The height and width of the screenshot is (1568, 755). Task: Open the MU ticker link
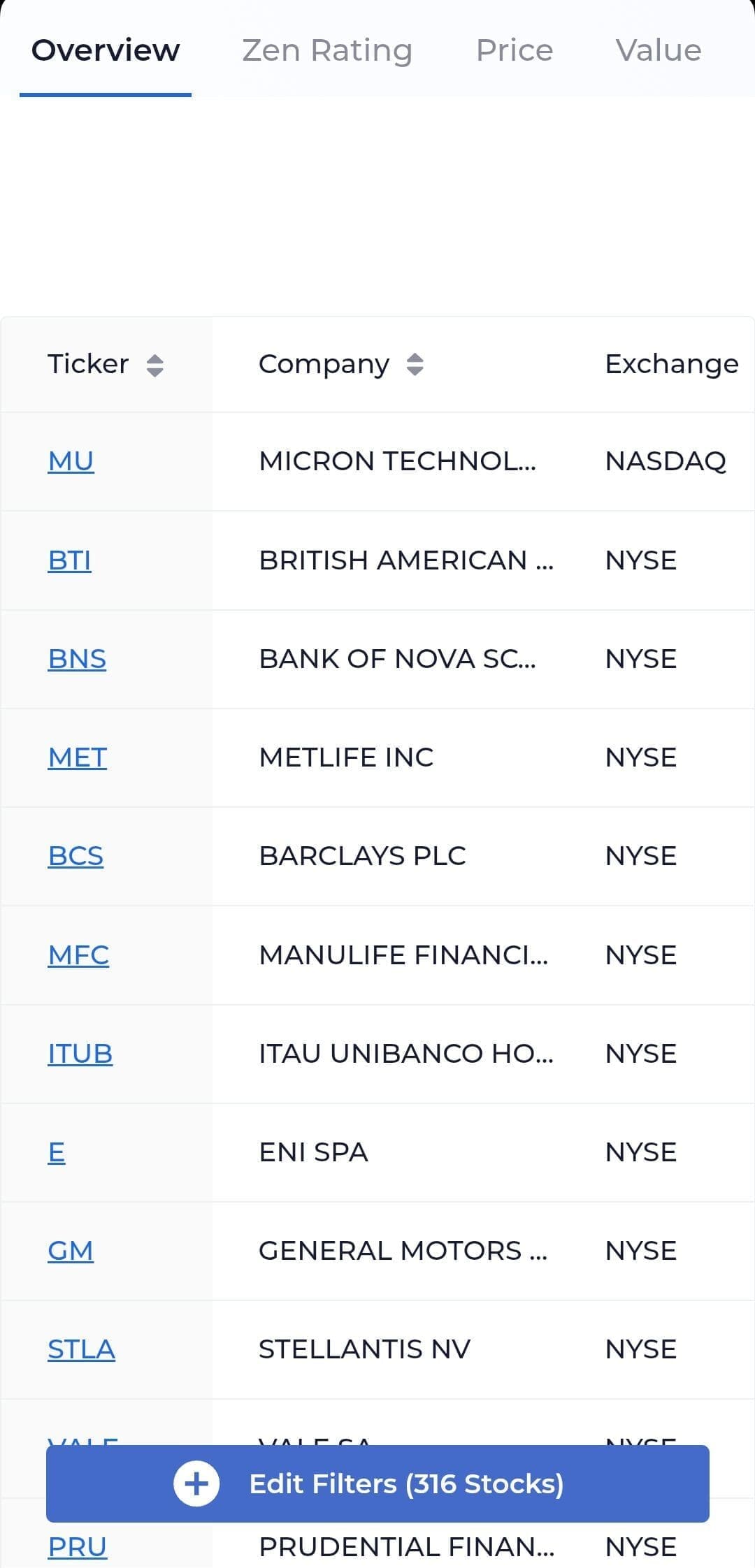pos(71,461)
